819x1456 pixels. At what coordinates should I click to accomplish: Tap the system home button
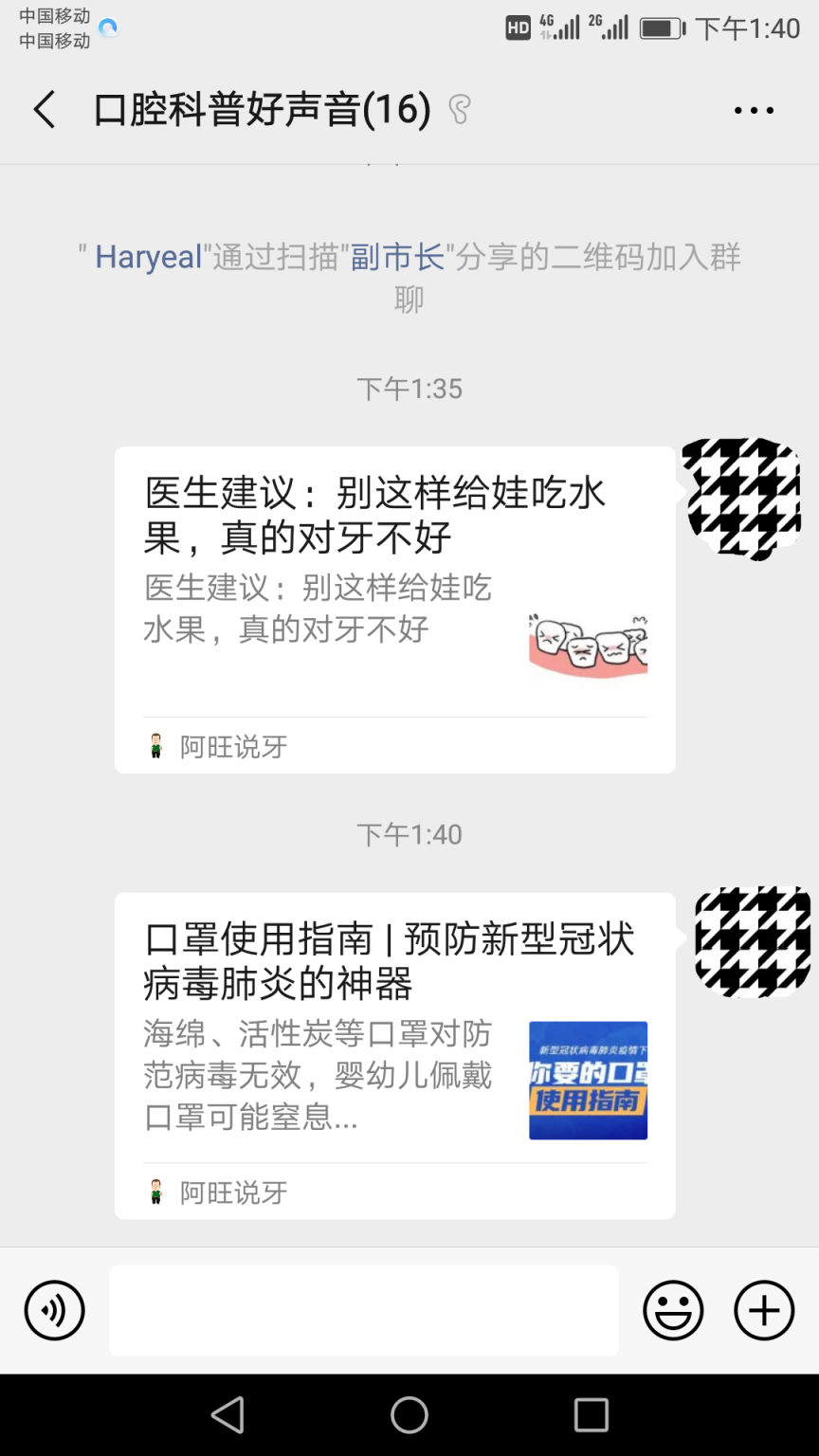coord(409,1415)
